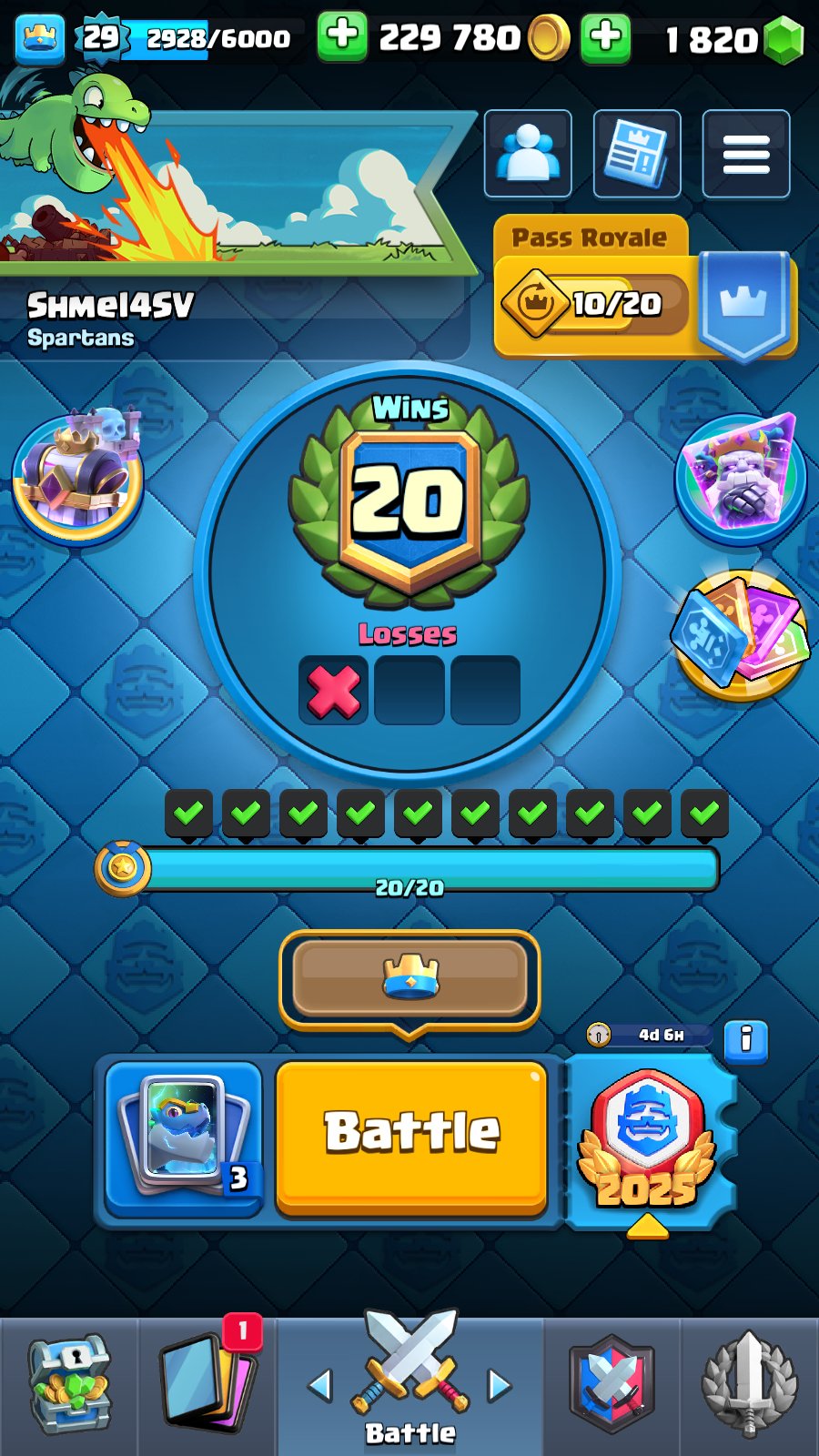Screen dimensions: 819x1456
Task: Add more gold coins
Action: pyautogui.click(x=342, y=37)
